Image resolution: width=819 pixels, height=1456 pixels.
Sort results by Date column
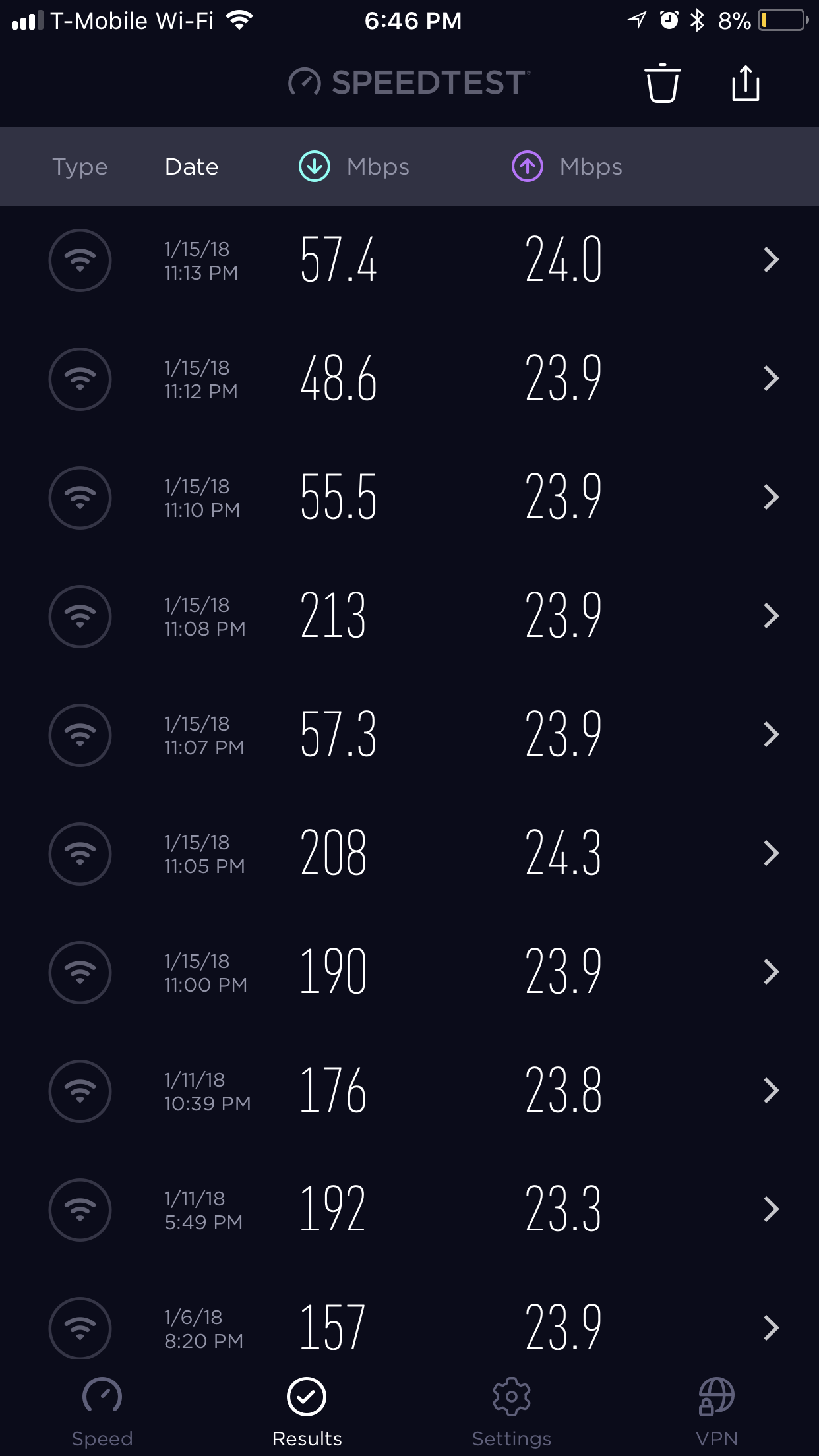click(191, 167)
